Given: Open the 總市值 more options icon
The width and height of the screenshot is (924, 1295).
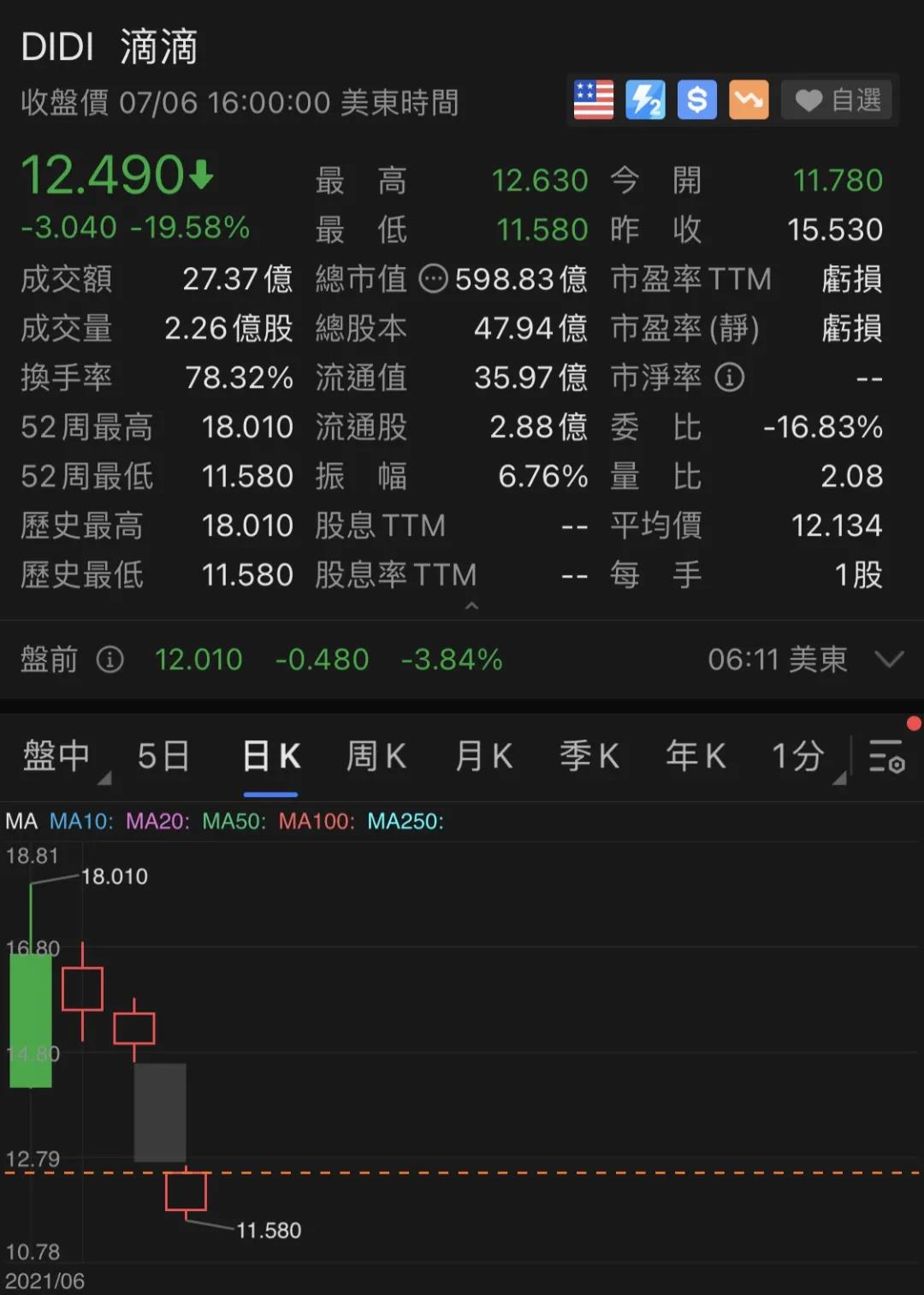Looking at the screenshot, I should click(433, 279).
